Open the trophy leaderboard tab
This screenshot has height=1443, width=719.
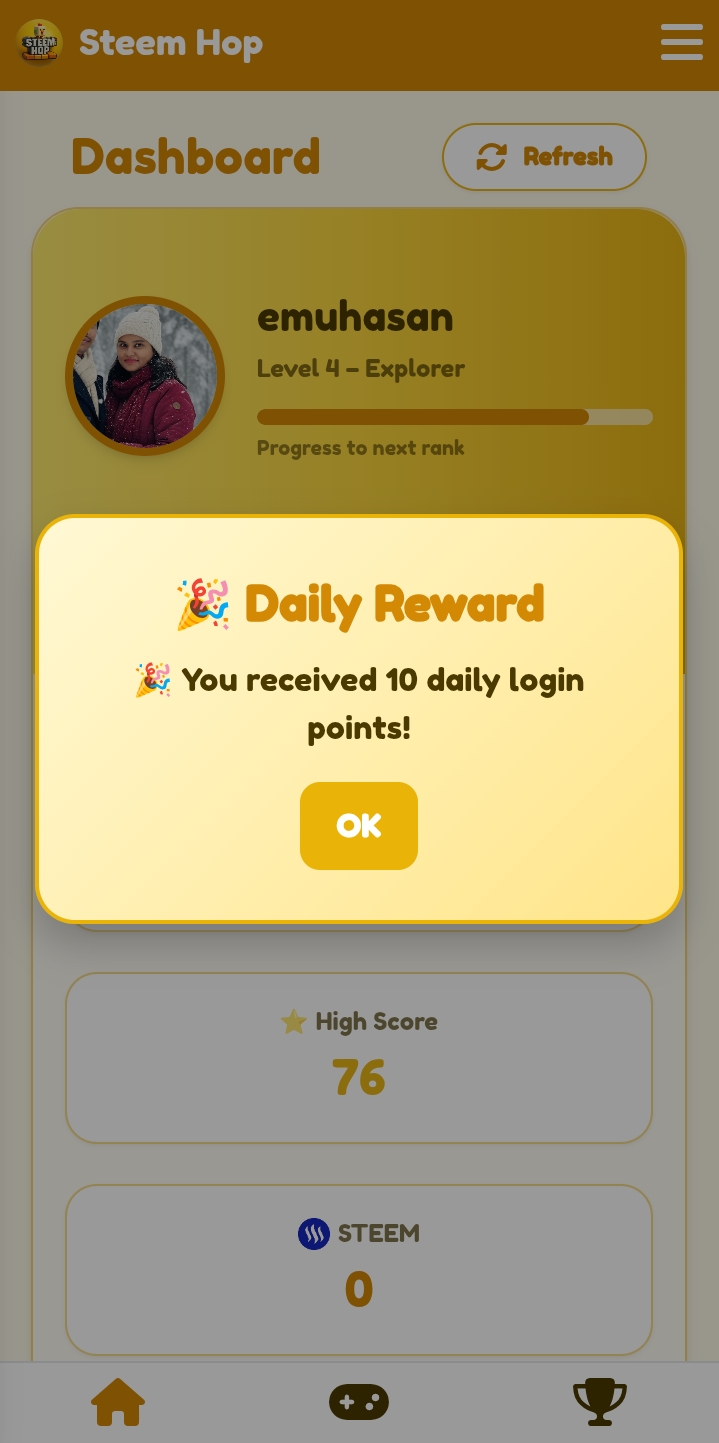point(599,1402)
